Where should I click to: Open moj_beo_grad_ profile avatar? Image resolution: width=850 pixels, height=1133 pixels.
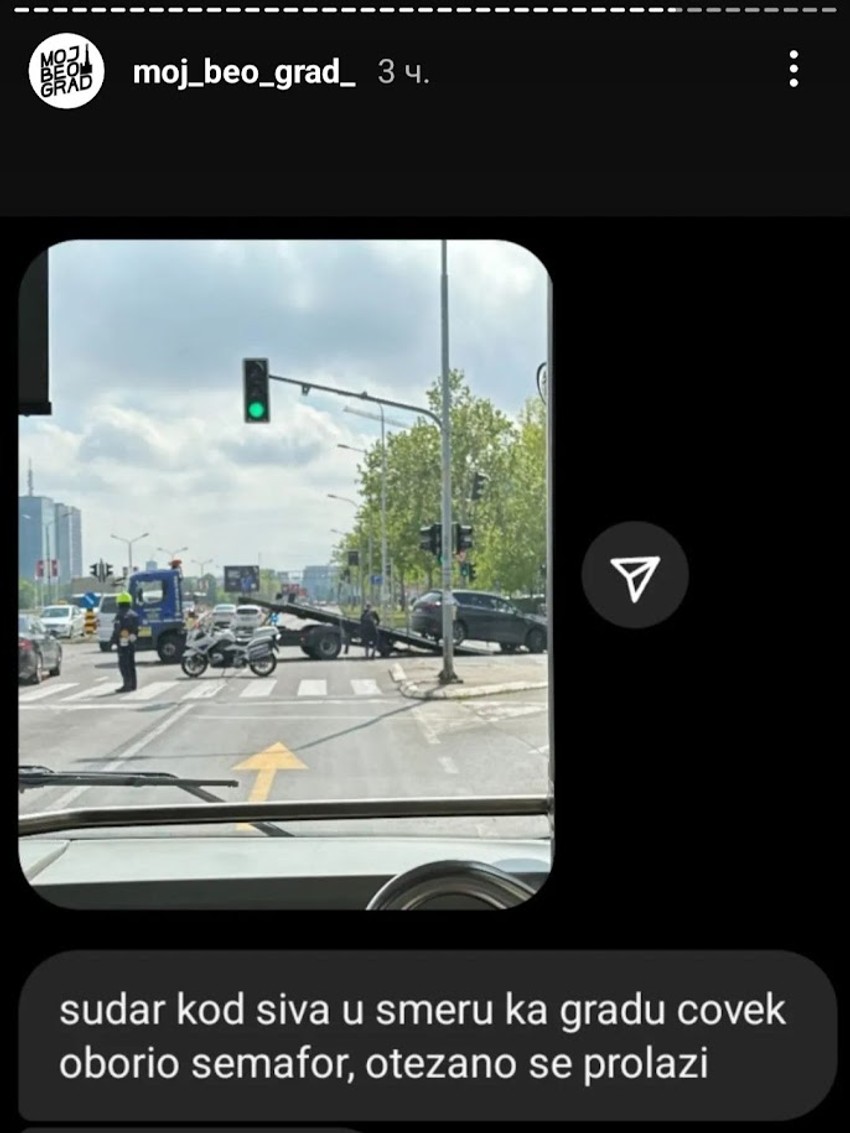[x=66, y=70]
